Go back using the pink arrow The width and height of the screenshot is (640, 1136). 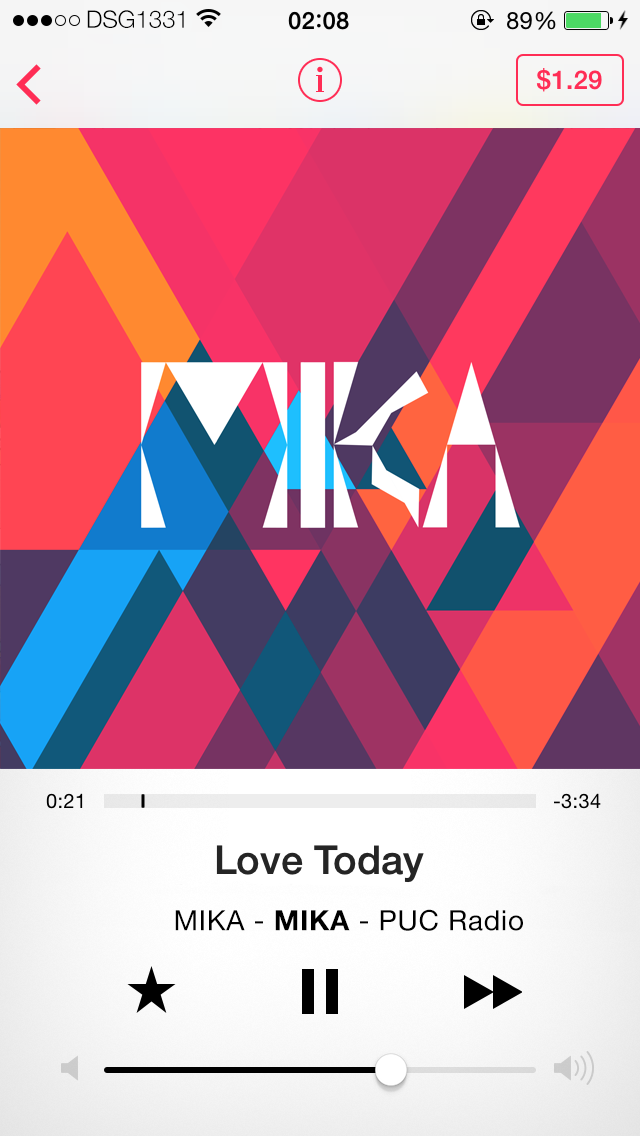coord(29,84)
